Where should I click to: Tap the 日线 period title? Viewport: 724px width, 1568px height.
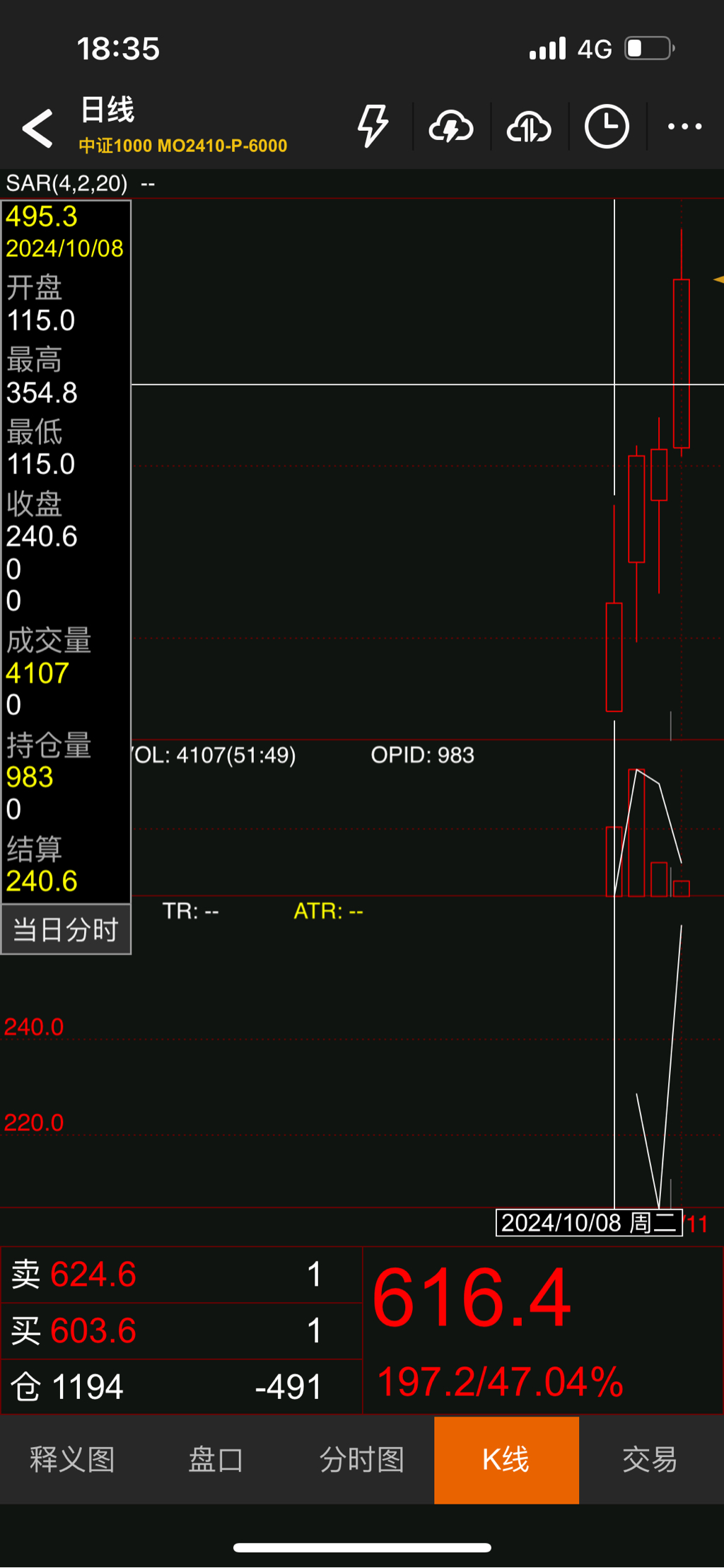[x=107, y=110]
